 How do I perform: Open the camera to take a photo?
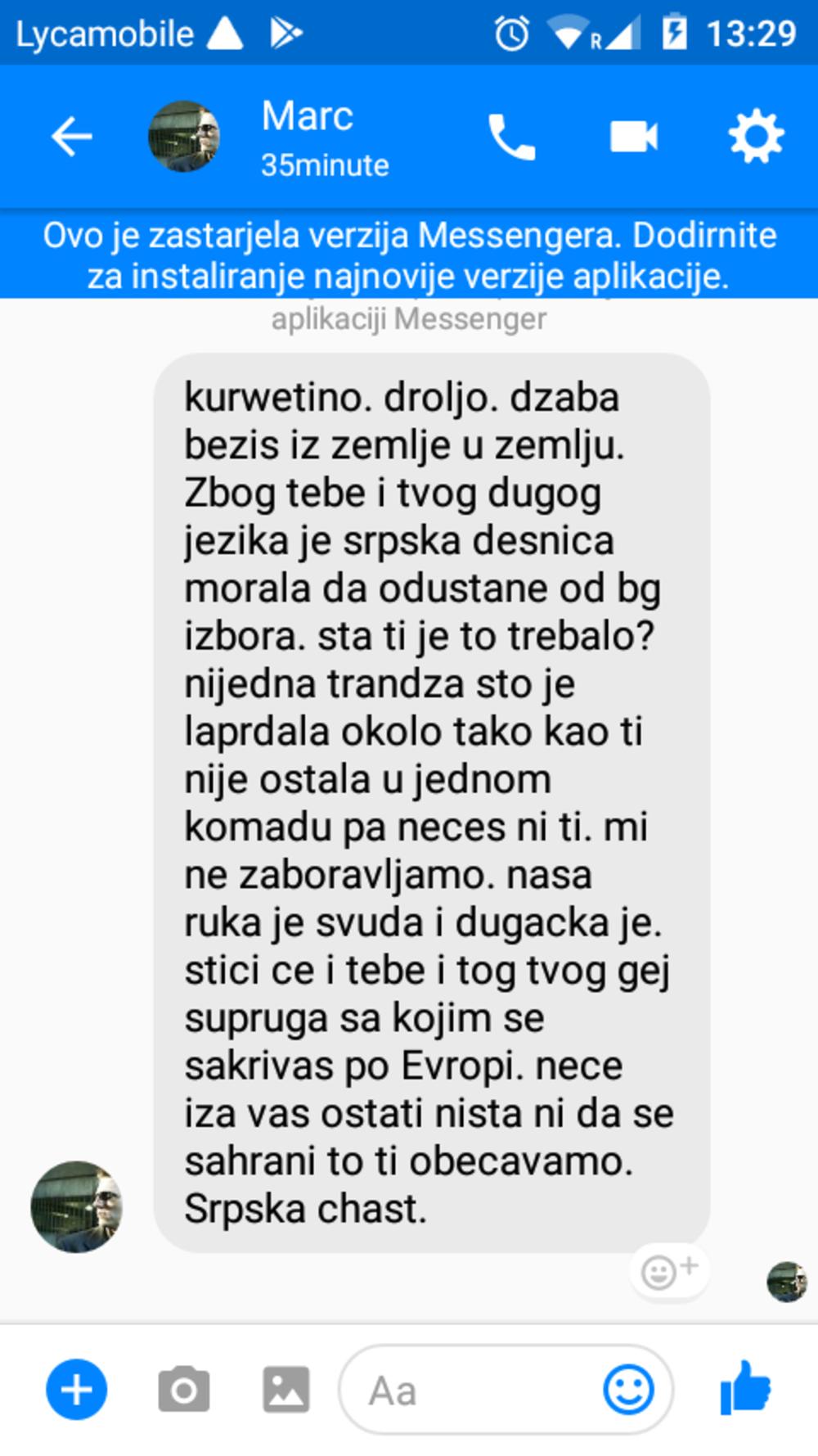183,1389
